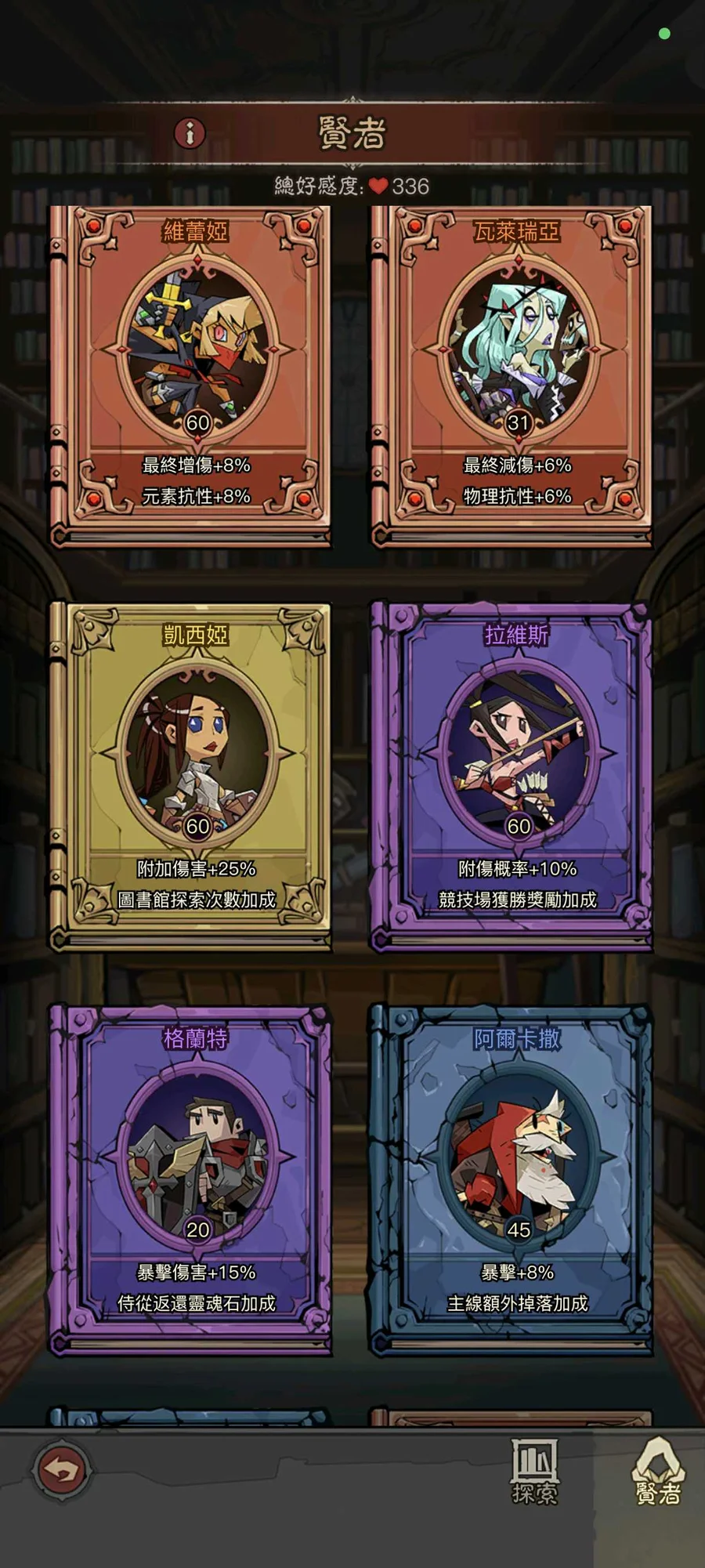This screenshot has width=705, height=1568.
Task: Select the 阿爾卡撒 blue book card
Action: click(511, 1180)
